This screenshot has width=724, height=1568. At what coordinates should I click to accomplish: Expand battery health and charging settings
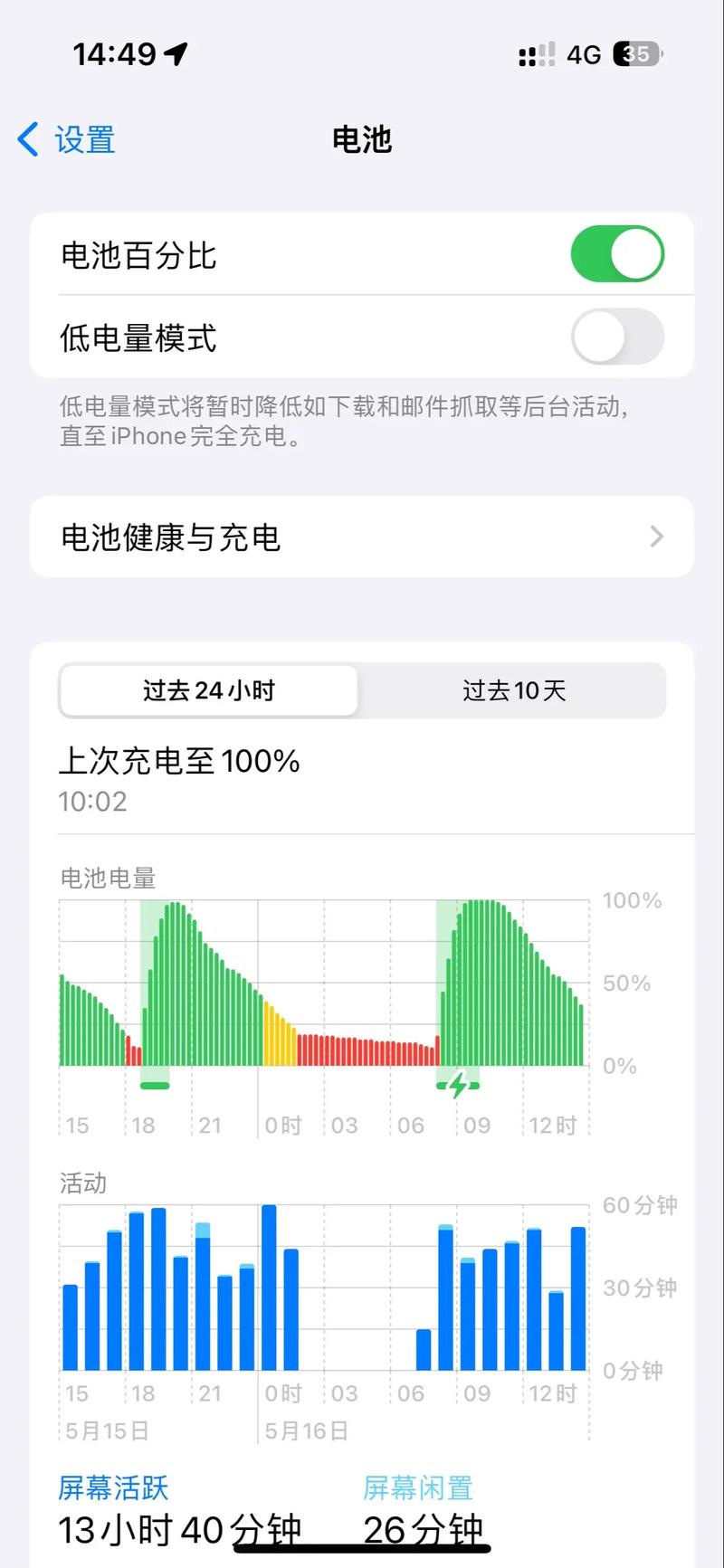pyautogui.click(x=362, y=537)
